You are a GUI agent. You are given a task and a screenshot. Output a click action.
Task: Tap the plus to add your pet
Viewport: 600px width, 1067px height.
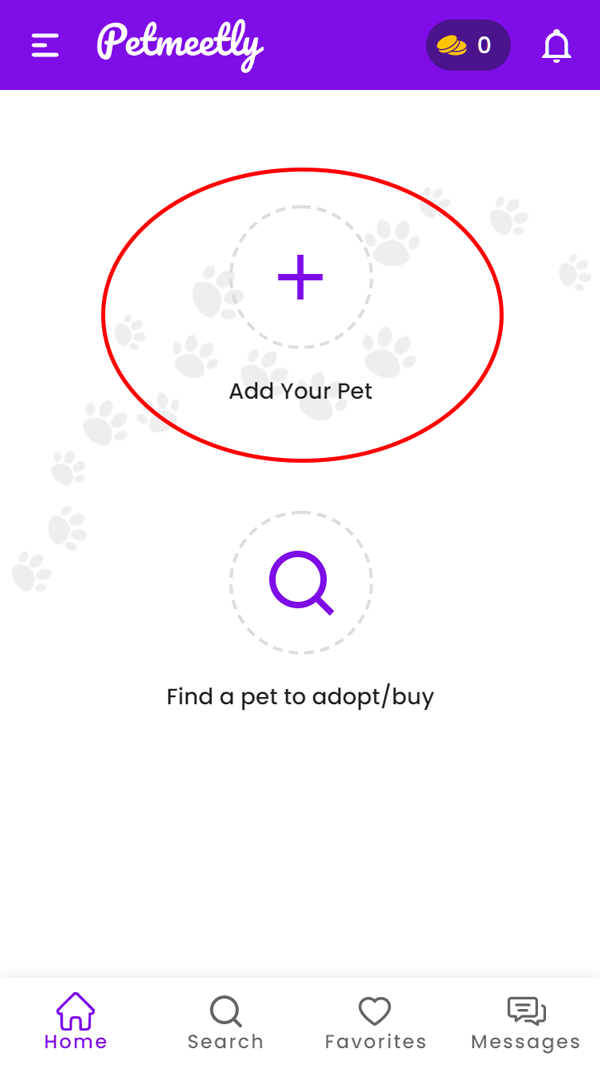(301, 277)
